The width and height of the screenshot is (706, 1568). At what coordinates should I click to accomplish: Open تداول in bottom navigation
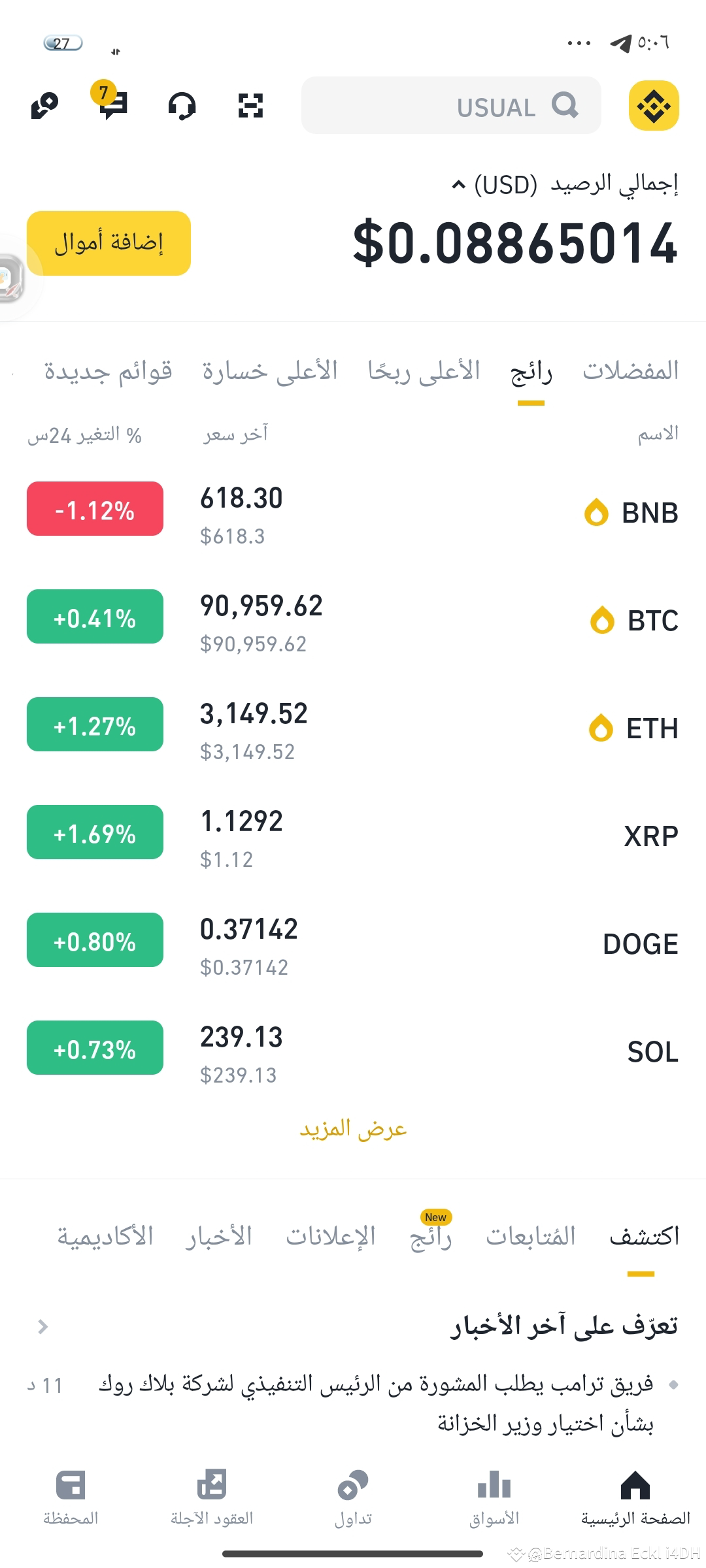click(x=353, y=1499)
